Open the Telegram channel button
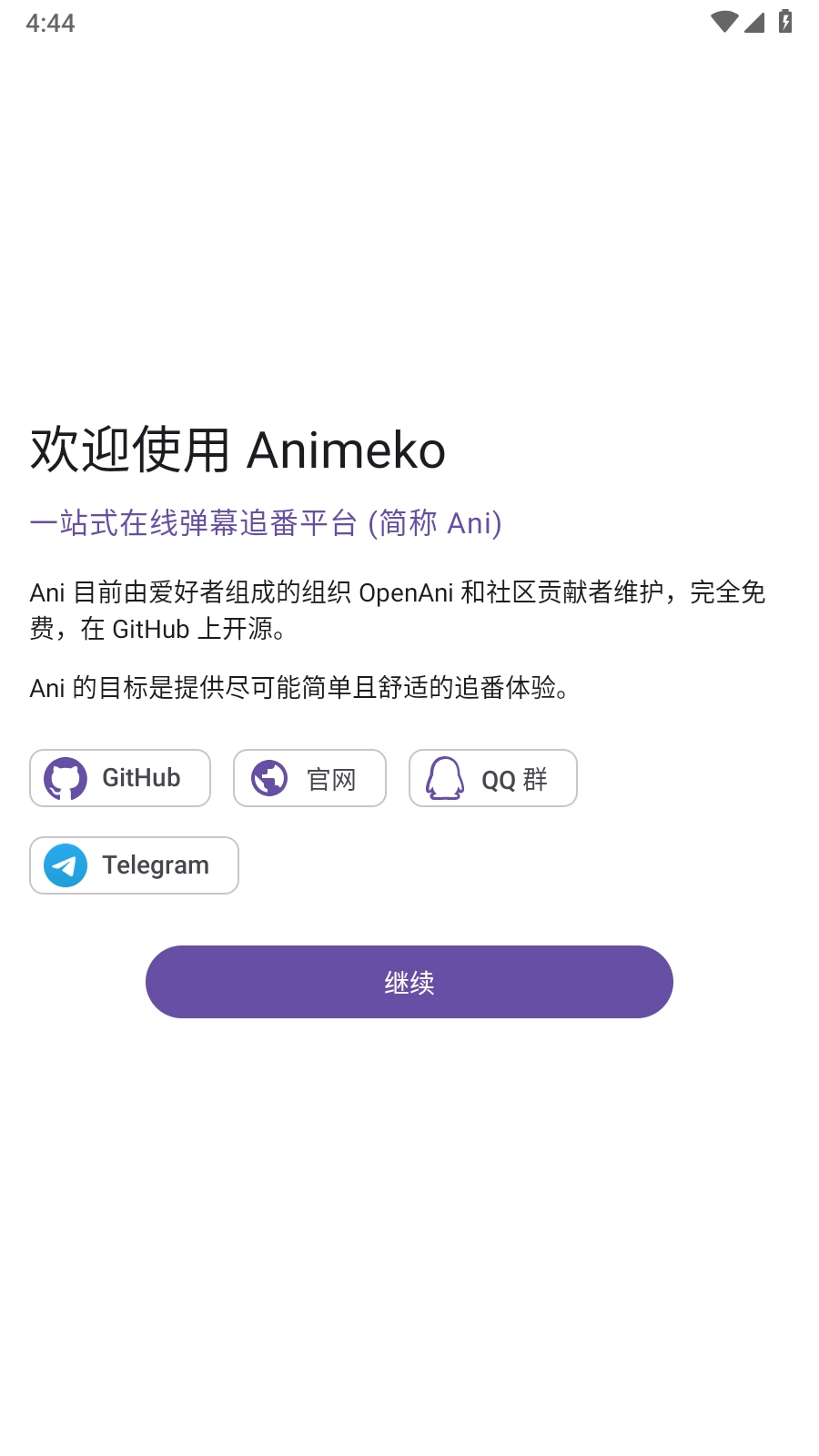 coord(134,865)
